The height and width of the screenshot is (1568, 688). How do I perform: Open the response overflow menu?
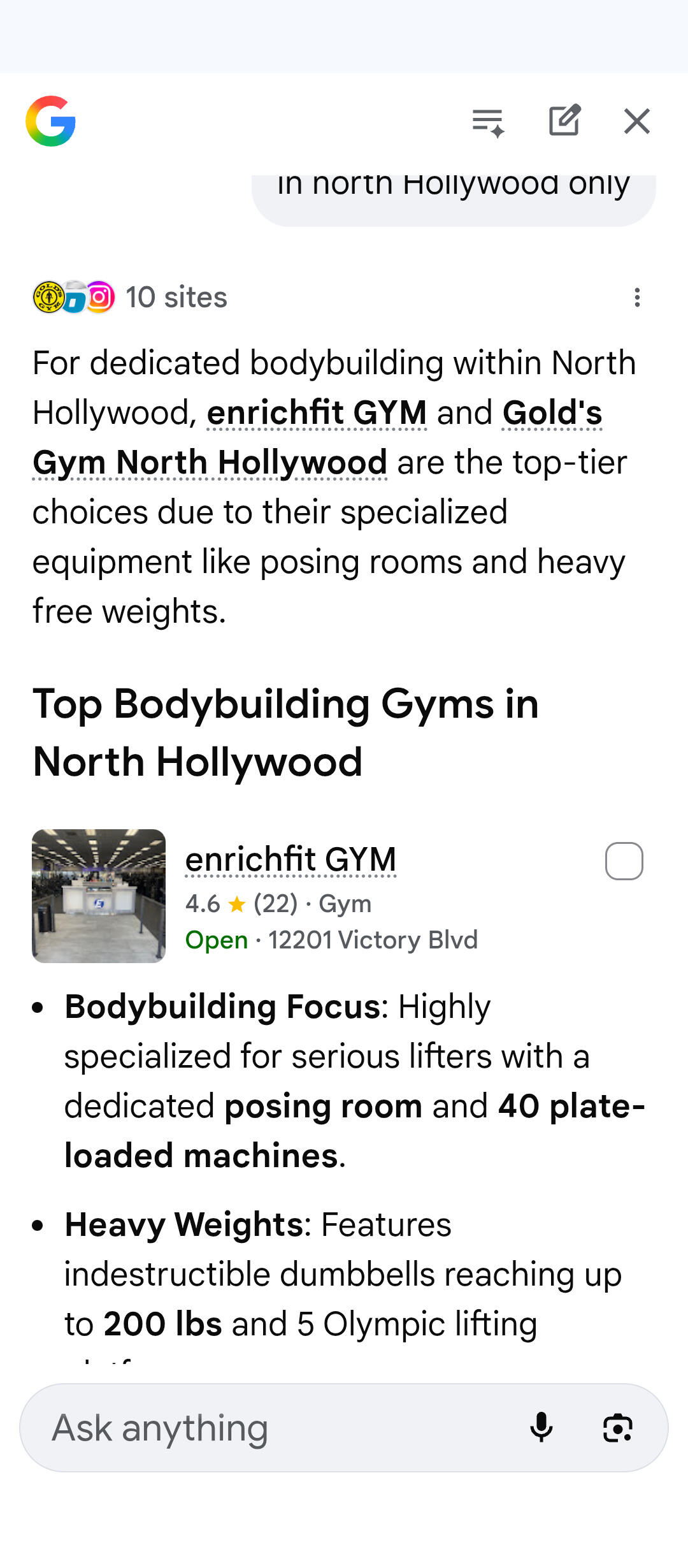pyautogui.click(x=637, y=298)
